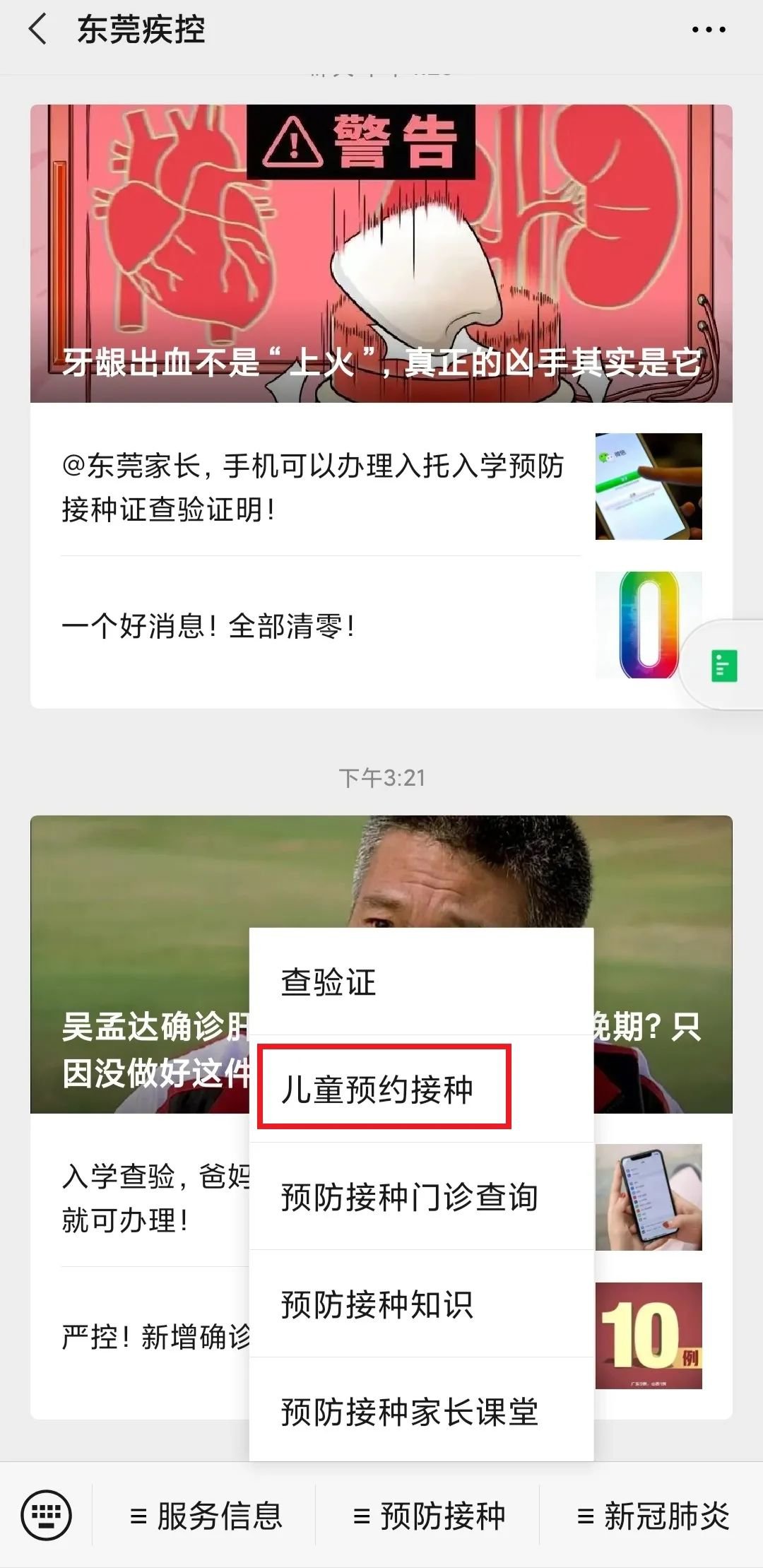This screenshot has height=1568, width=763.
Task: Go back from 东莞疾控 account page
Action: (x=37, y=30)
